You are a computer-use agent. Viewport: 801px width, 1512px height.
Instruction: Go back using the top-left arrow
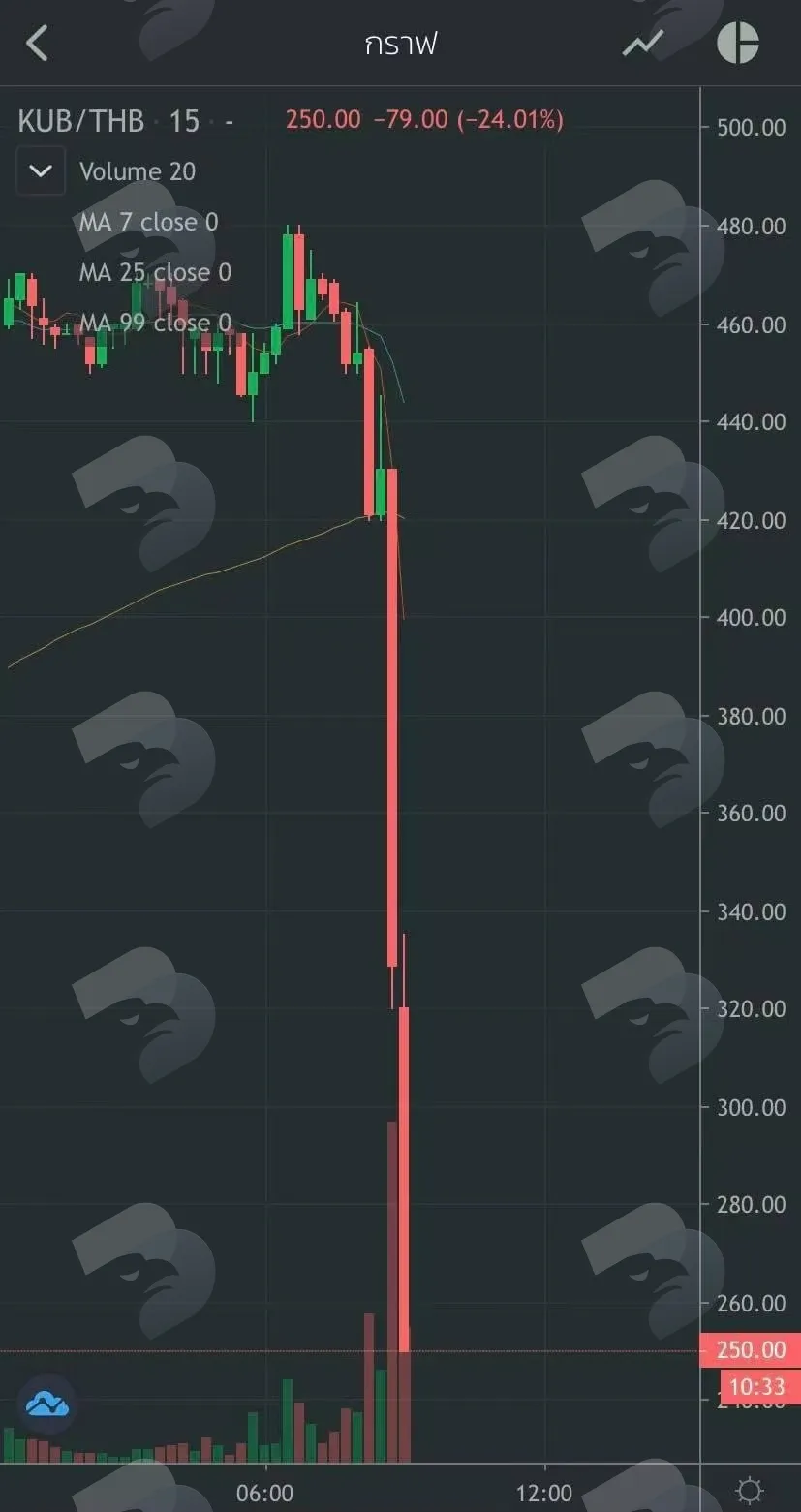pyautogui.click(x=37, y=44)
